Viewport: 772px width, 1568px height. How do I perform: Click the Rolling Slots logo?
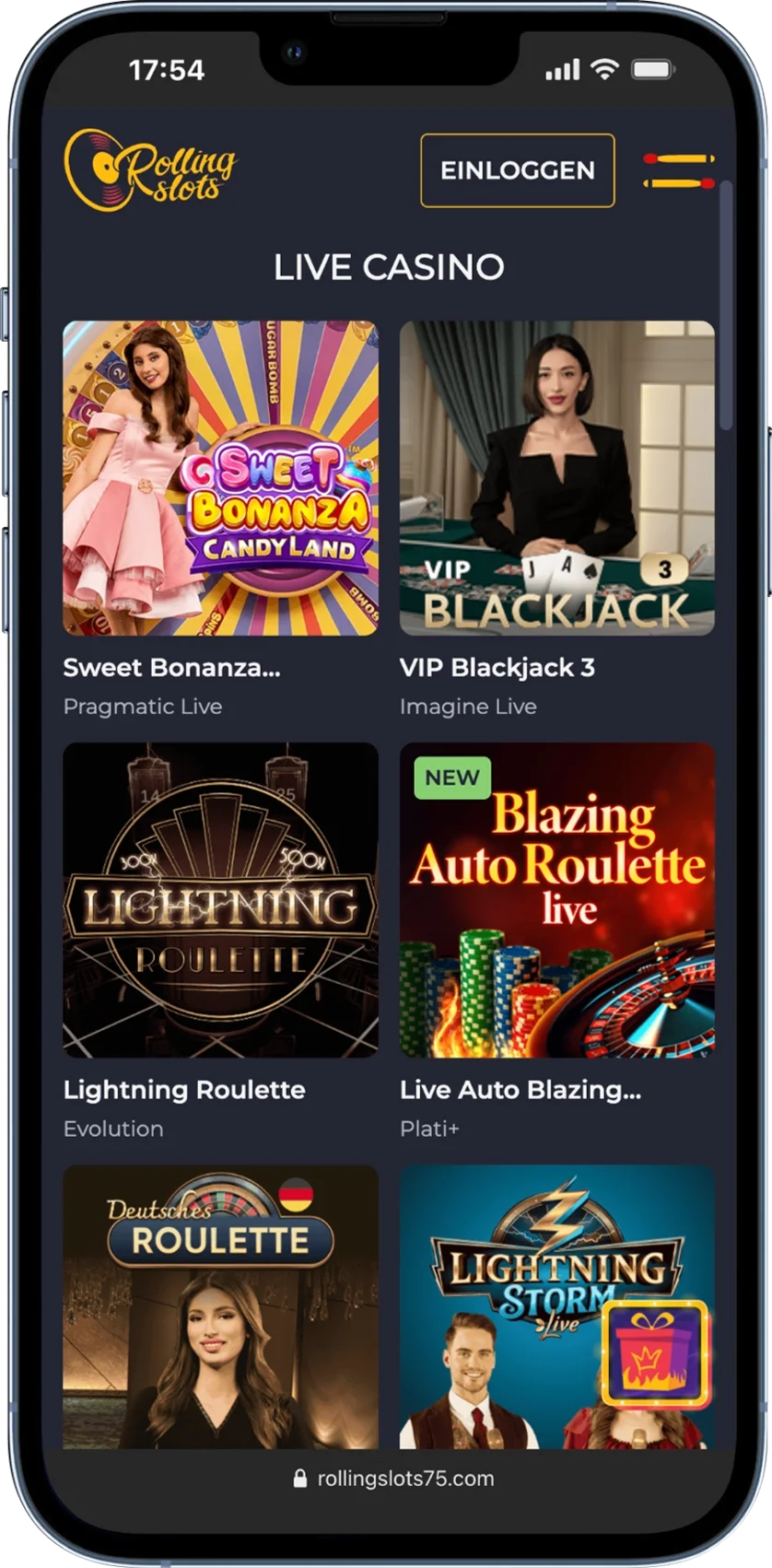(x=152, y=170)
